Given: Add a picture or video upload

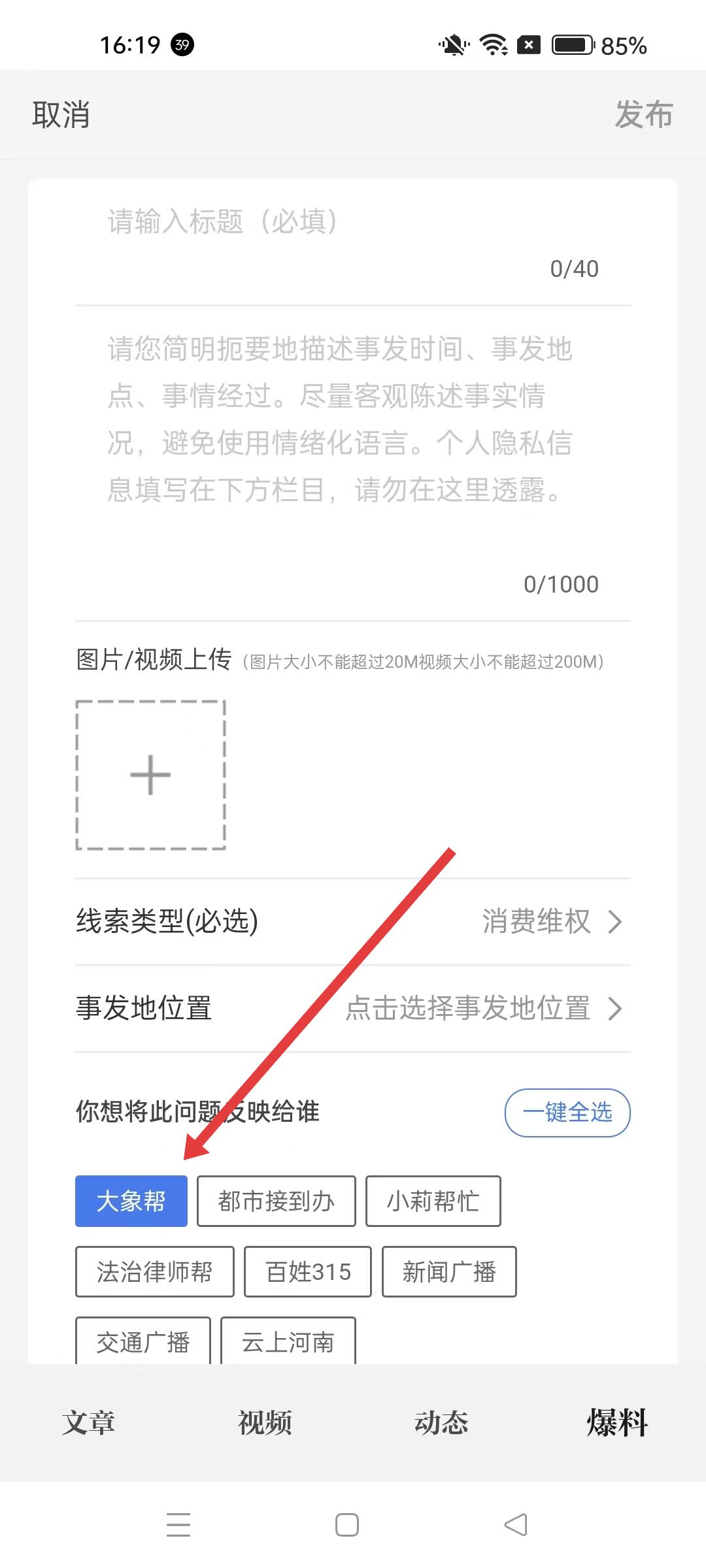Looking at the screenshot, I should click(151, 775).
